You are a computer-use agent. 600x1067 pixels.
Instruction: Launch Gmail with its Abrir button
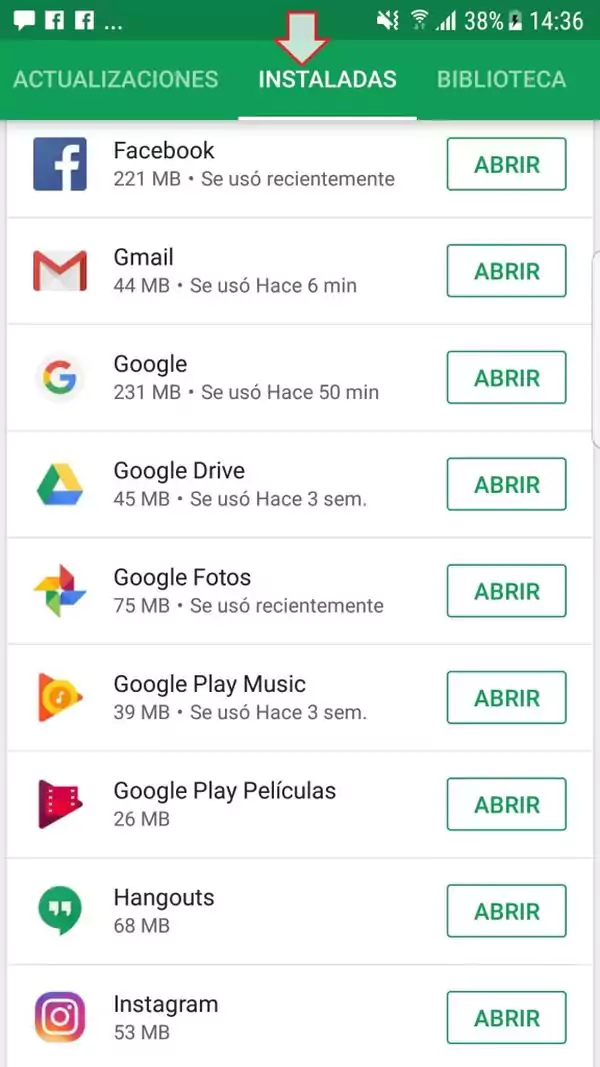506,271
